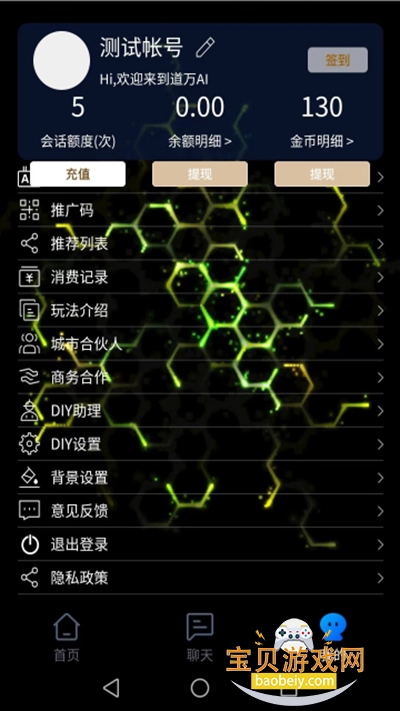Open 背景设置
Image resolution: width=400 pixels, height=711 pixels.
click(x=200, y=477)
